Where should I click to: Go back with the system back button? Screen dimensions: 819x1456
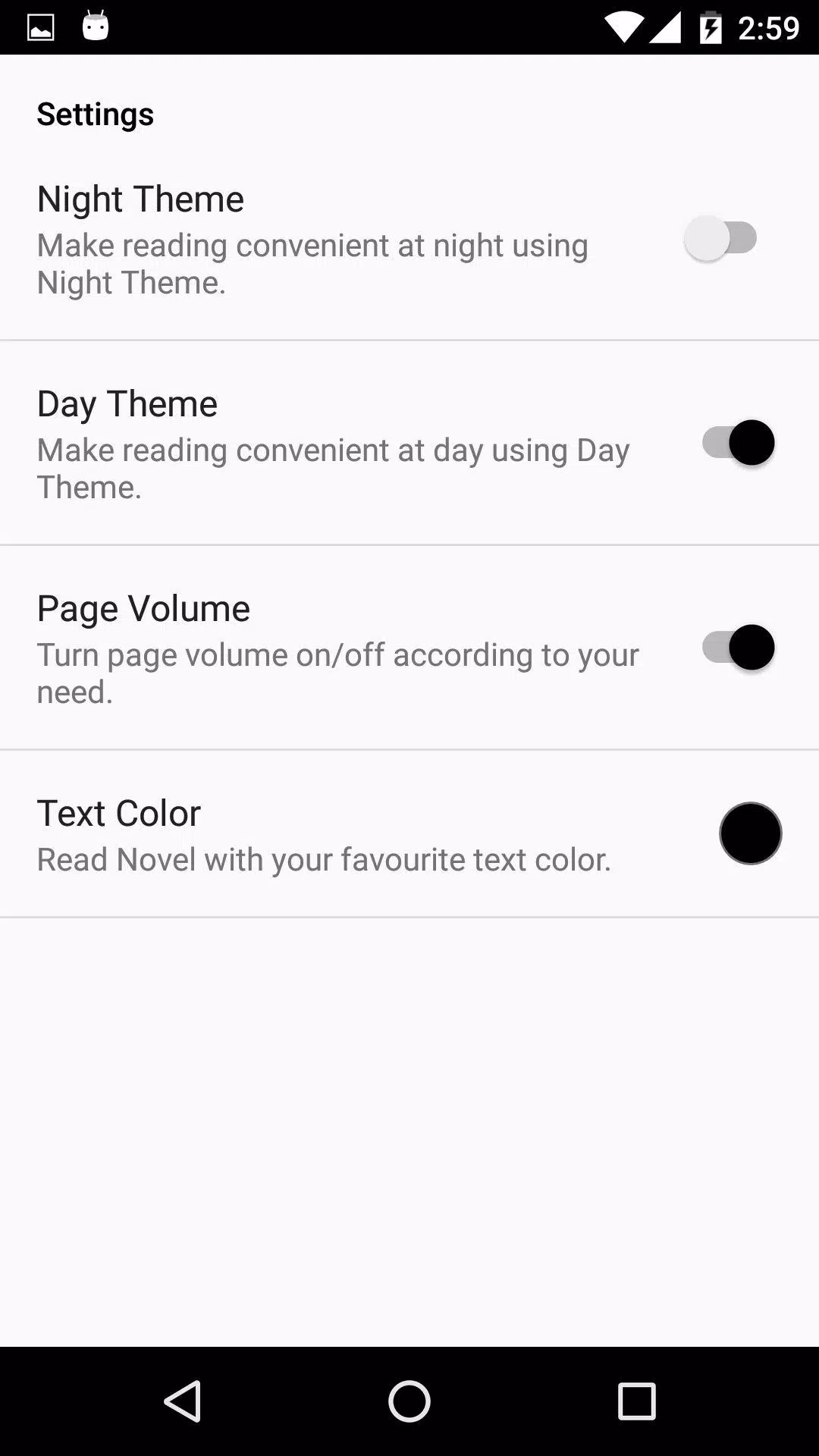tap(183, 1401)
